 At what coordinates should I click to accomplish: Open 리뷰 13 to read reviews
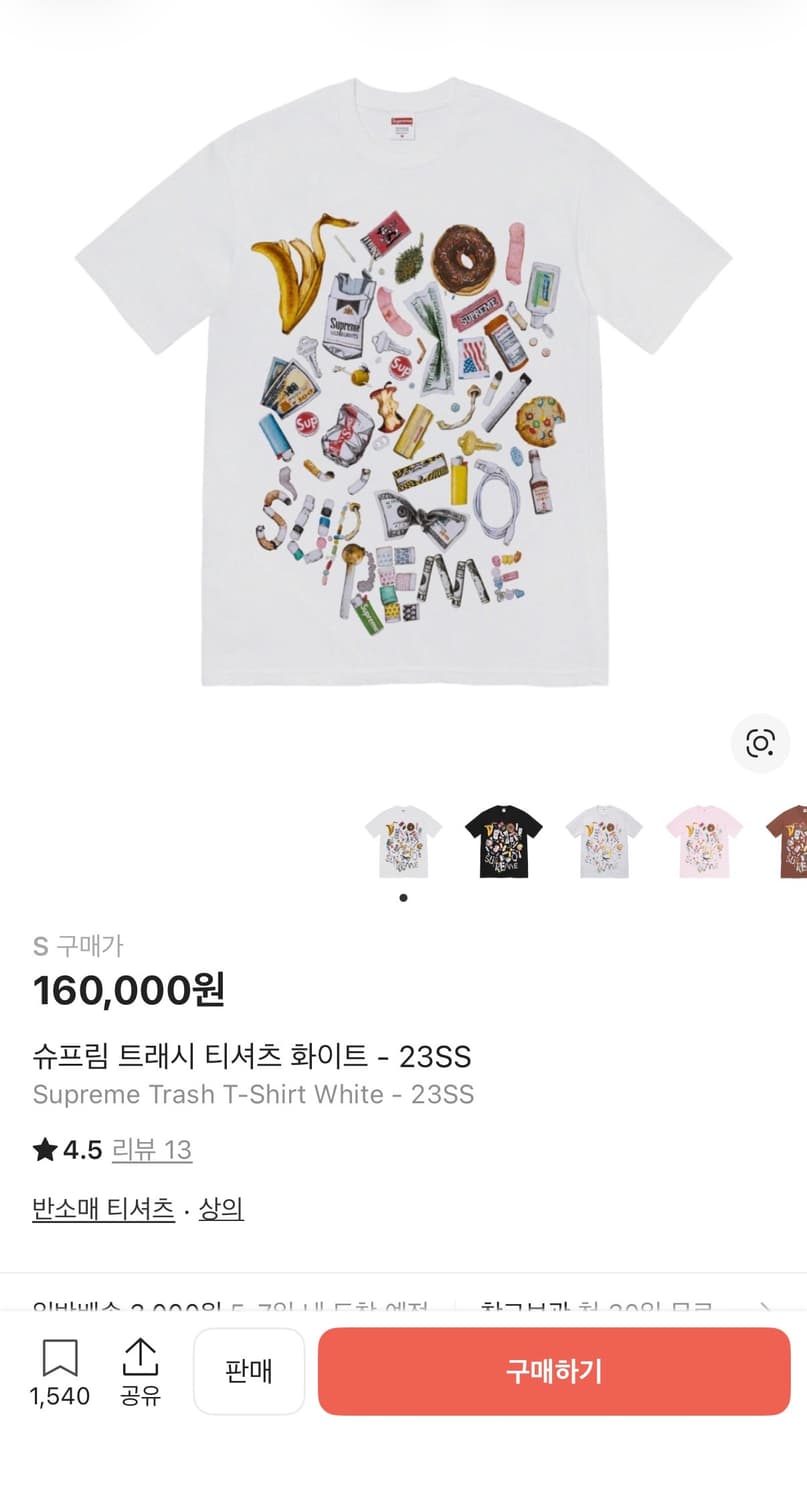click(152, 1151)
